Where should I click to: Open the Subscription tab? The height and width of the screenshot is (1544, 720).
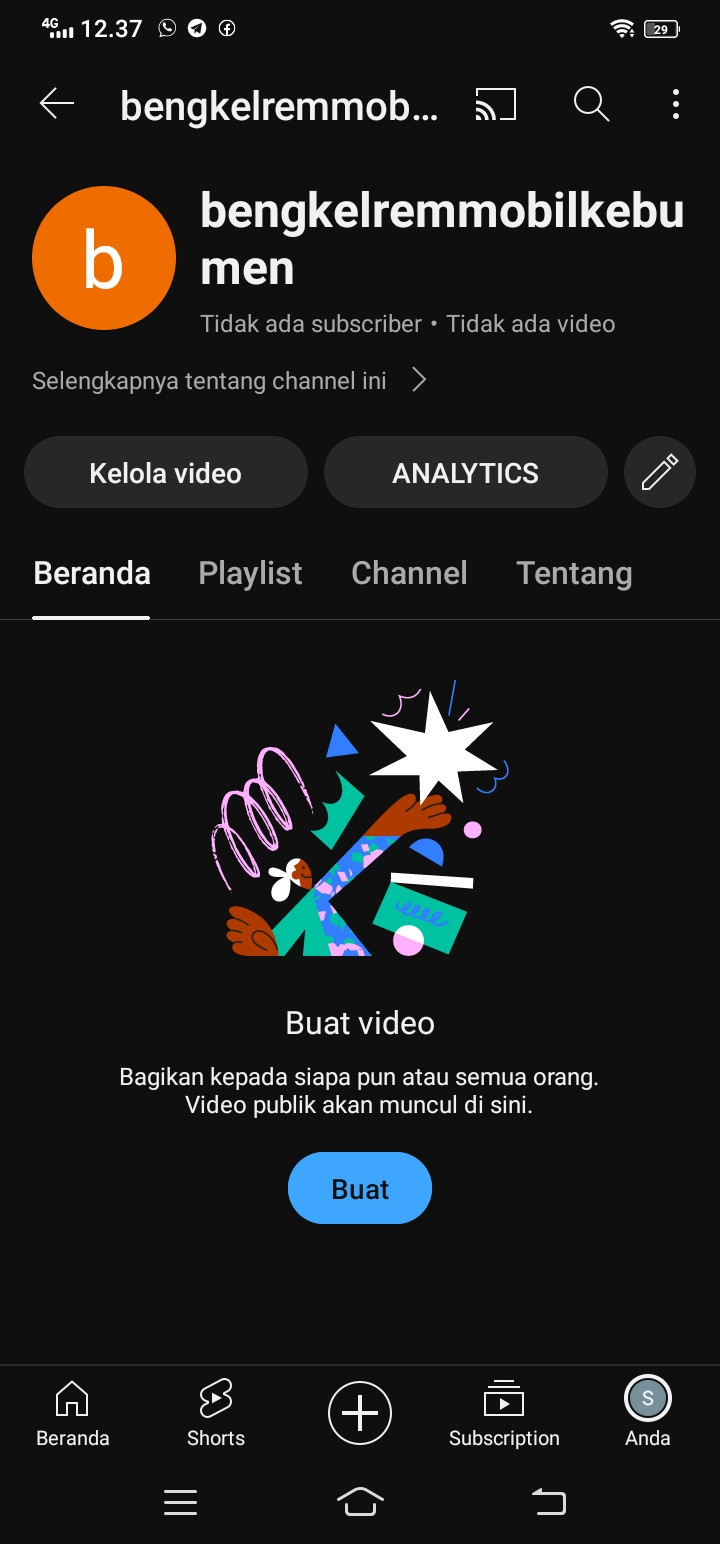tap(504, 1413)
